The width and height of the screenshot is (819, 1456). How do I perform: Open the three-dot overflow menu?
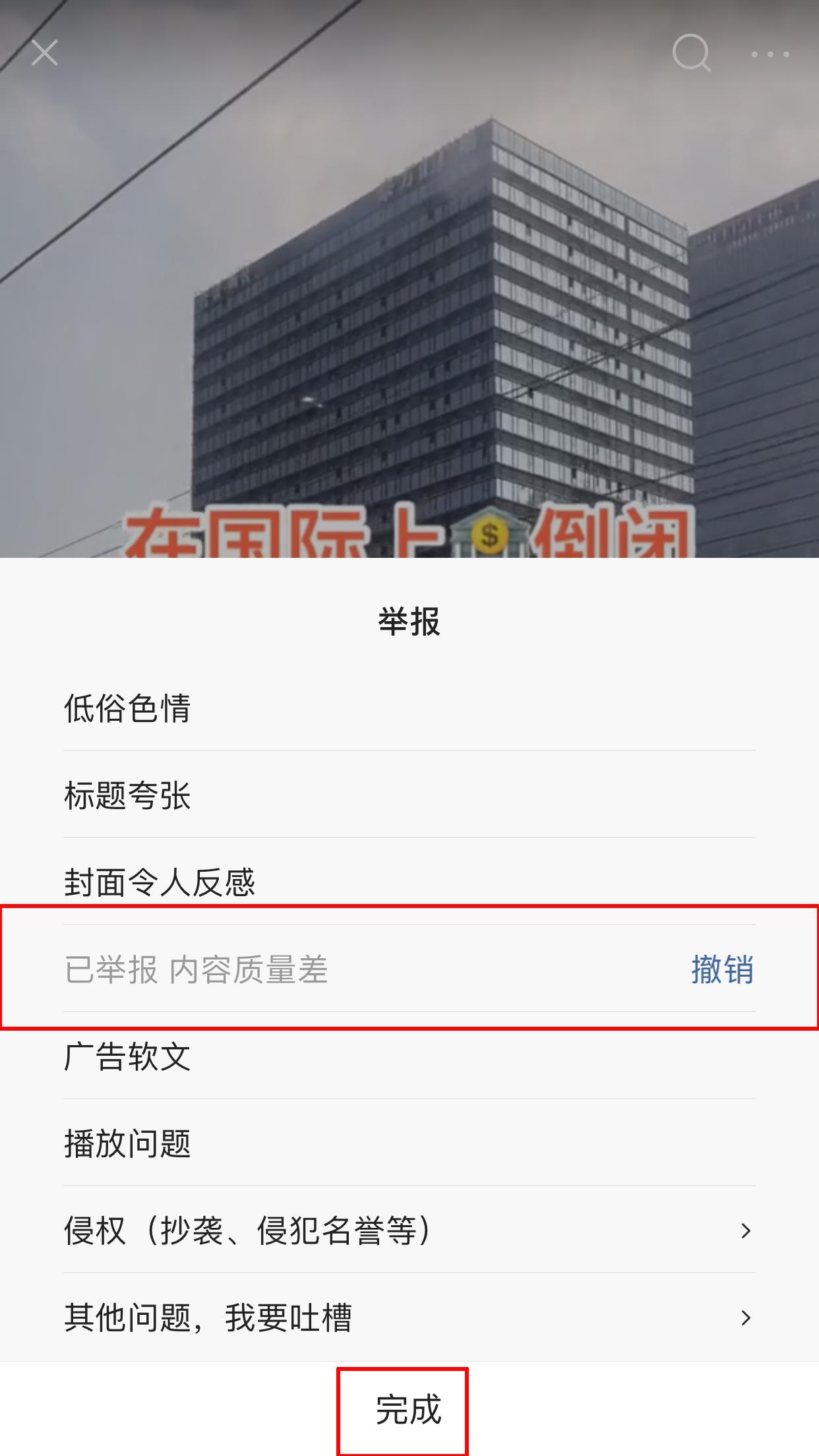coord(770,54)
